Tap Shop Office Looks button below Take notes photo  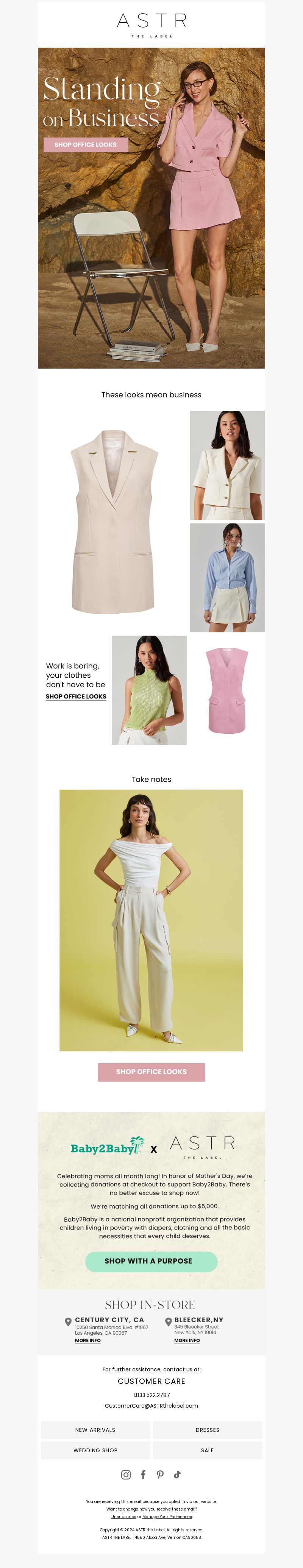(x=151, y=1071)
